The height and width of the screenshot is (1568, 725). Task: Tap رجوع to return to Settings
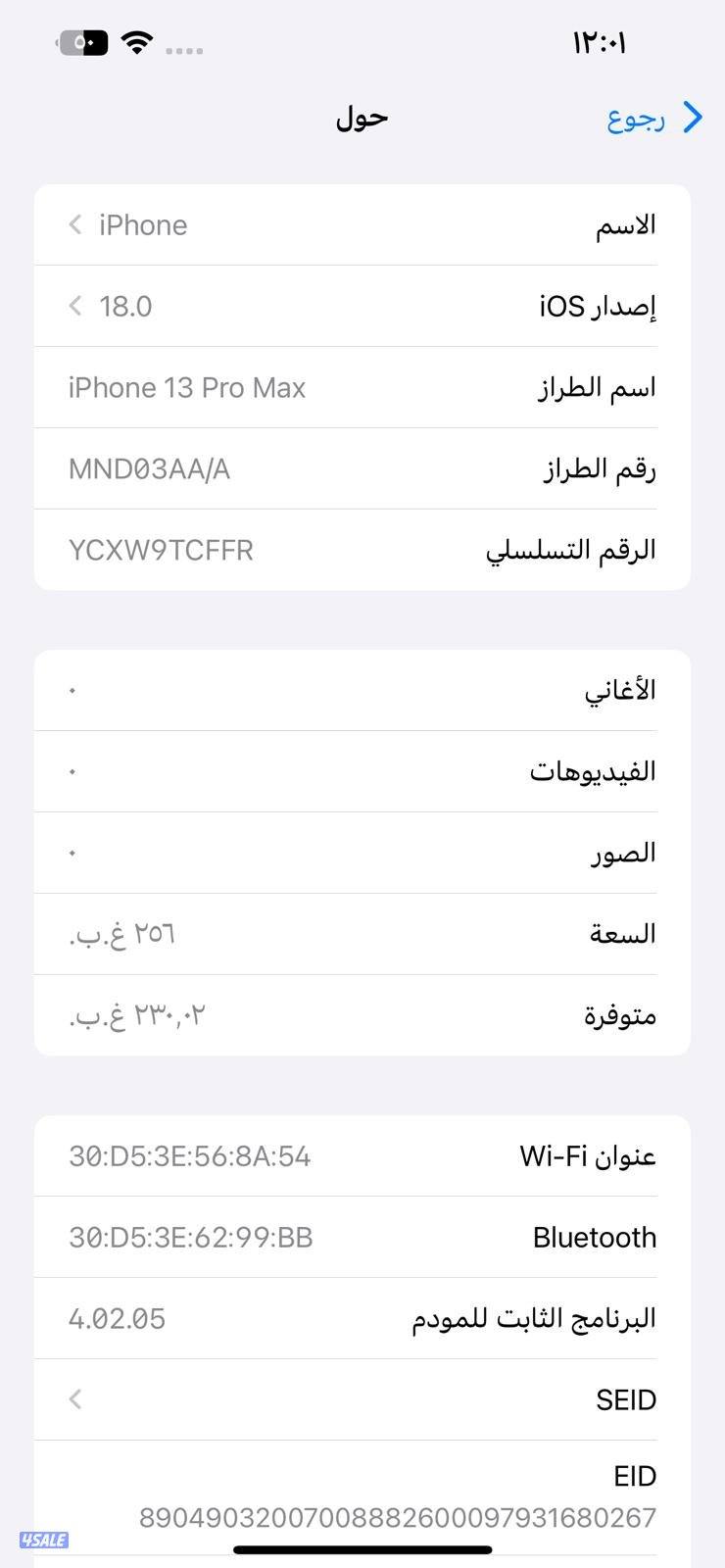(637, 118)
